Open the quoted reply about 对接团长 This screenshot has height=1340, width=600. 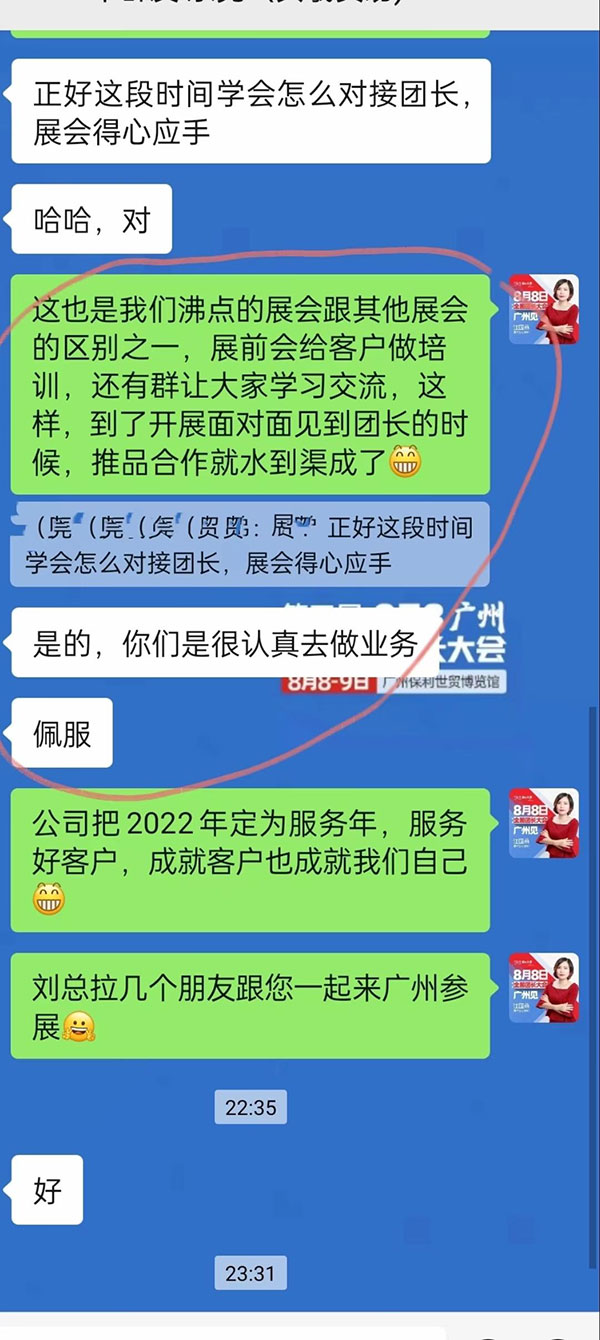pyautogui.click(x=256, y=545)
